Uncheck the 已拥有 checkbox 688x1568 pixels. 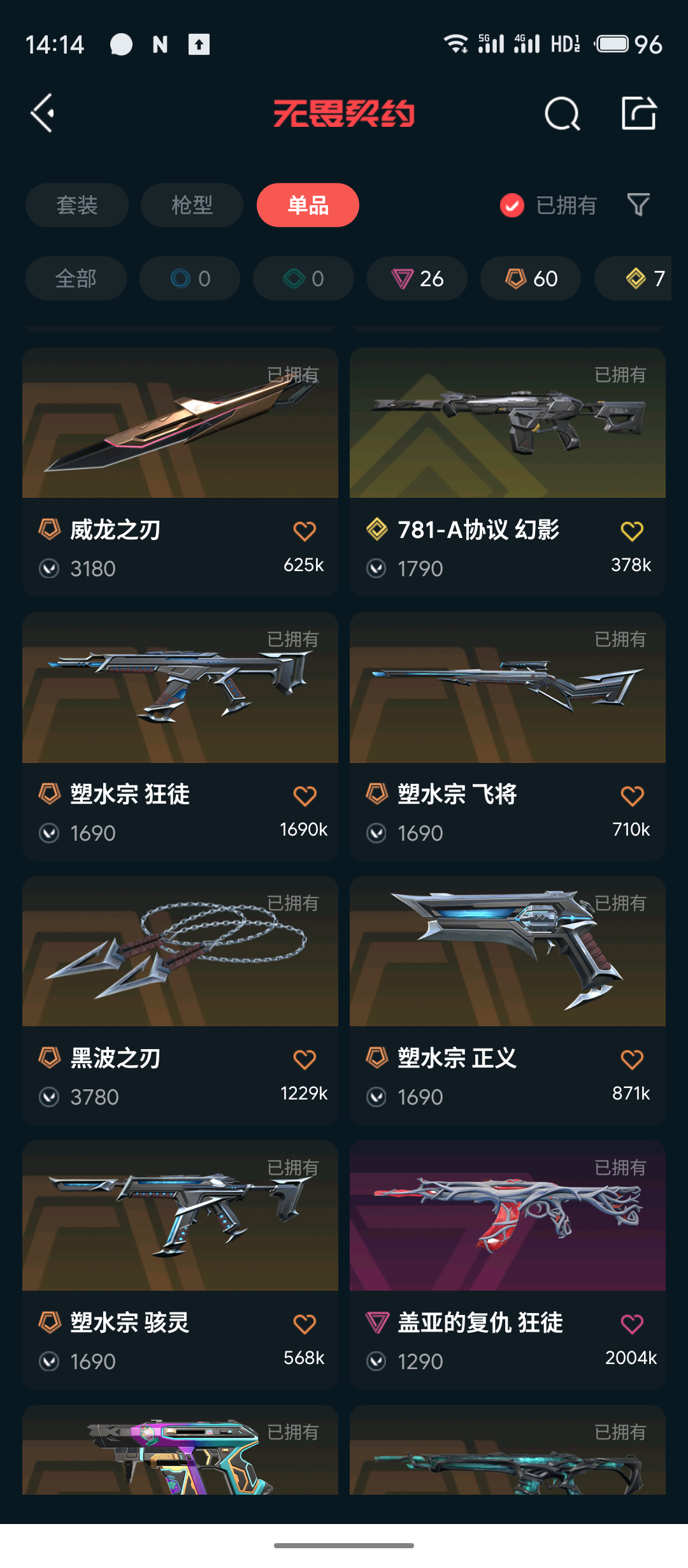512,205
